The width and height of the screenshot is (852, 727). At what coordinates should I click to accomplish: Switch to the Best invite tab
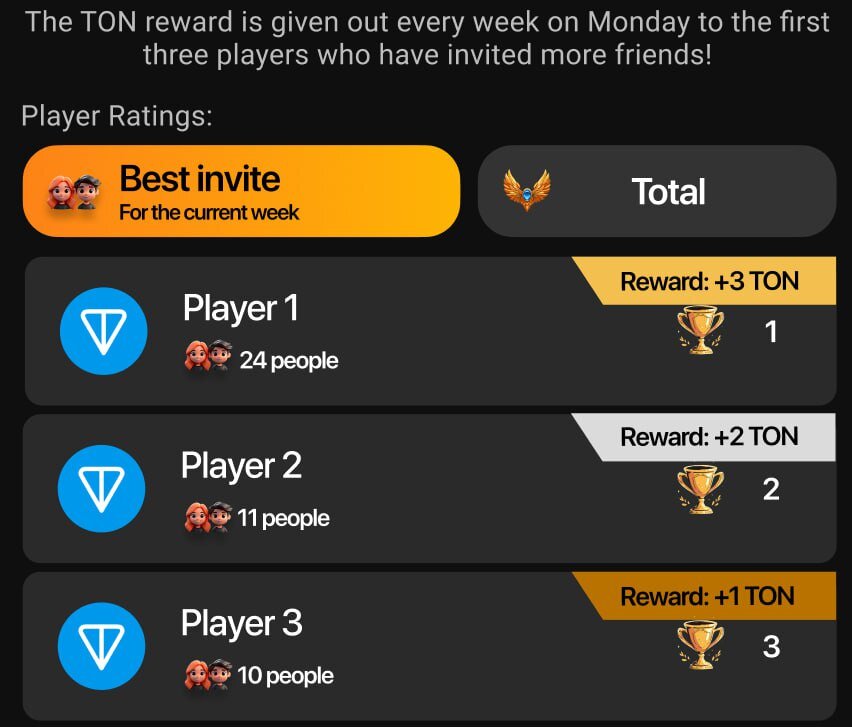click(241, 191)
